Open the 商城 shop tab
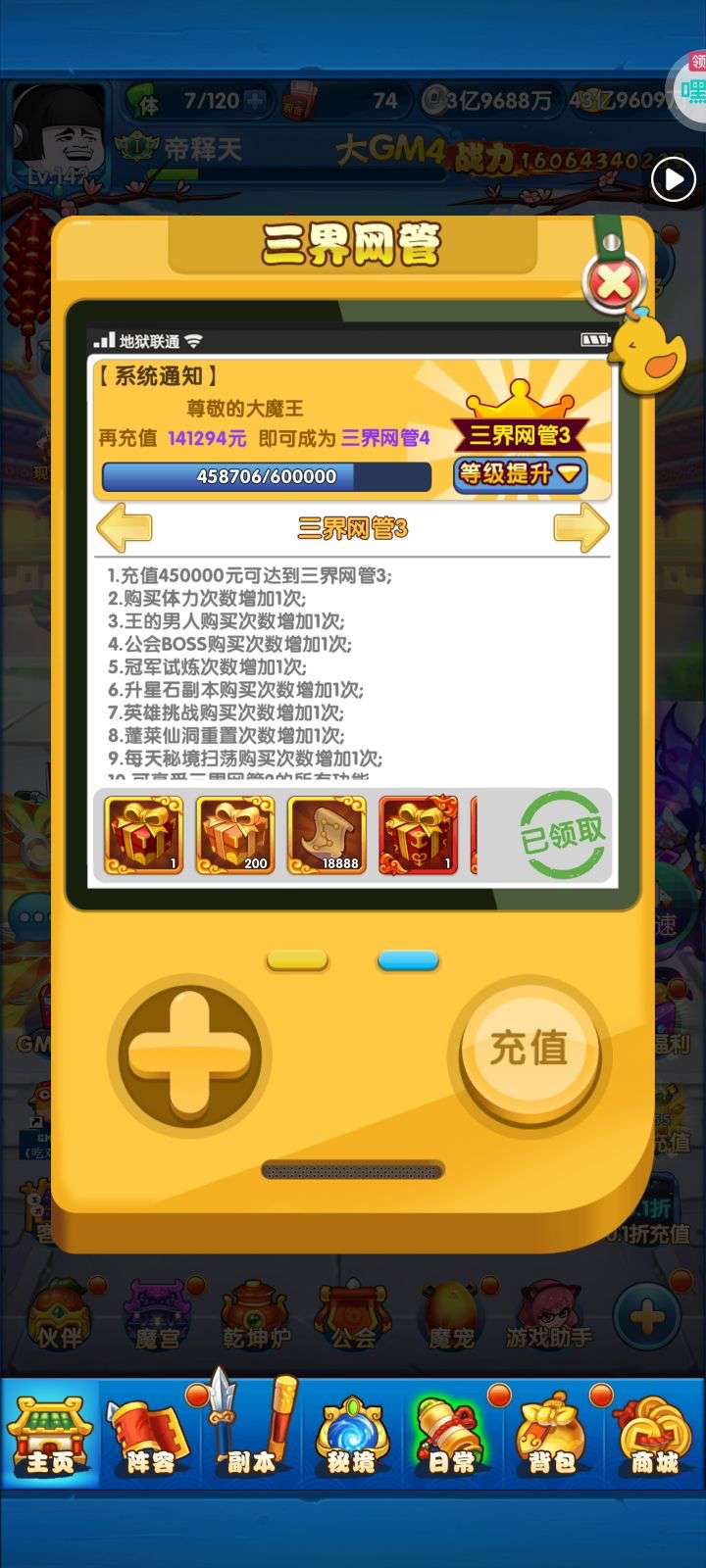Viewport: 706px width, 1568px height. [653, 1437]
